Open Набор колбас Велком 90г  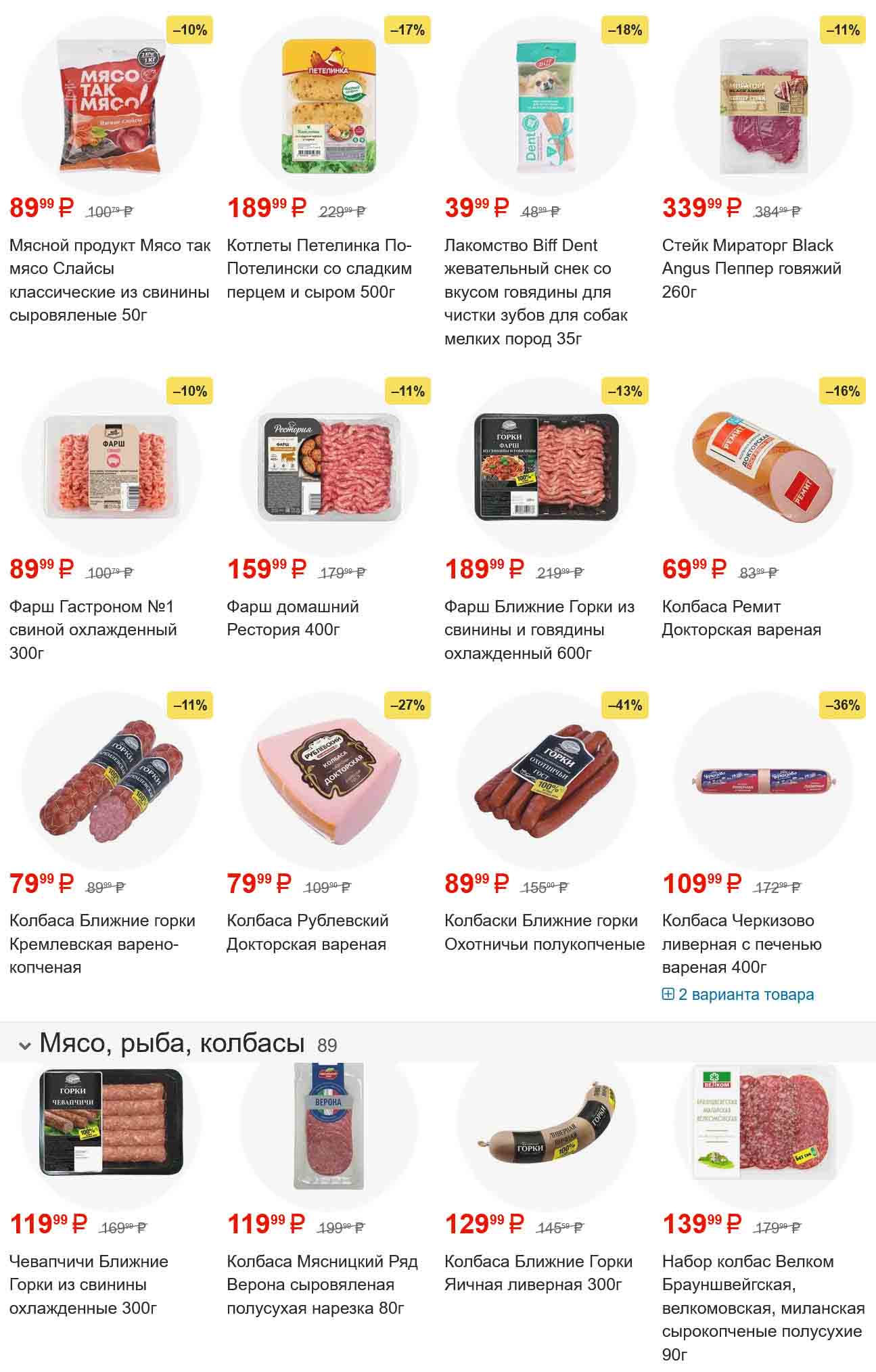point(762,1307)
